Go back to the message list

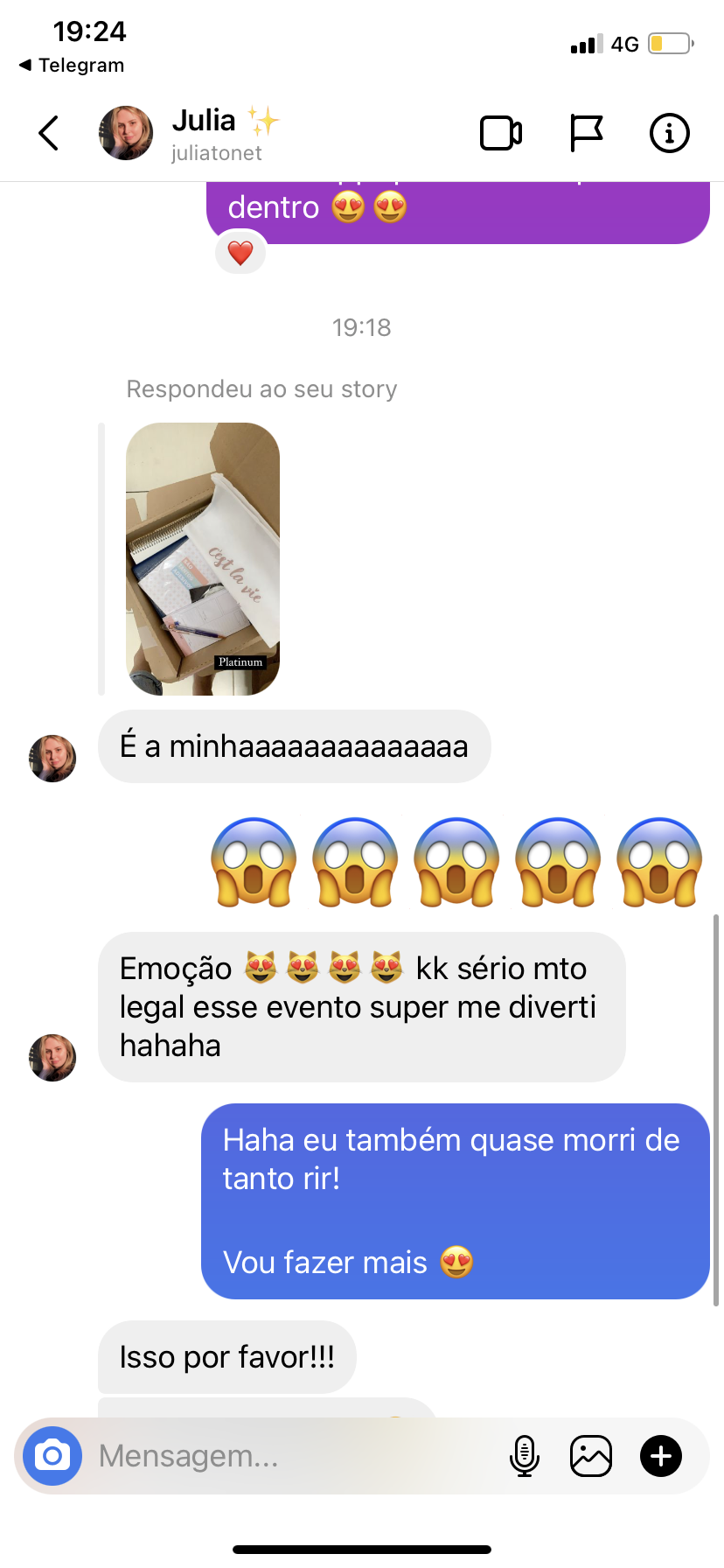tap(49, 133)
